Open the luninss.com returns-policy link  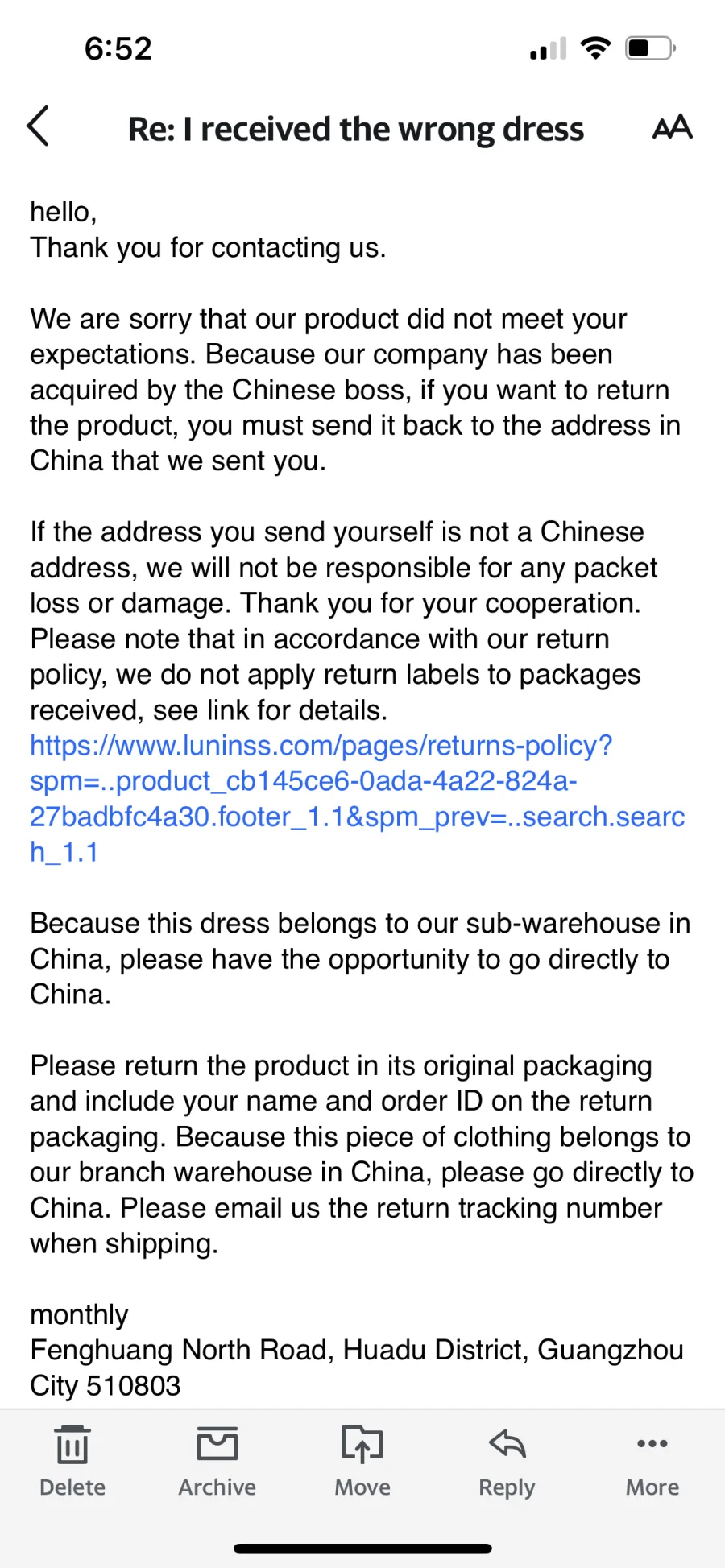point(357,798)
